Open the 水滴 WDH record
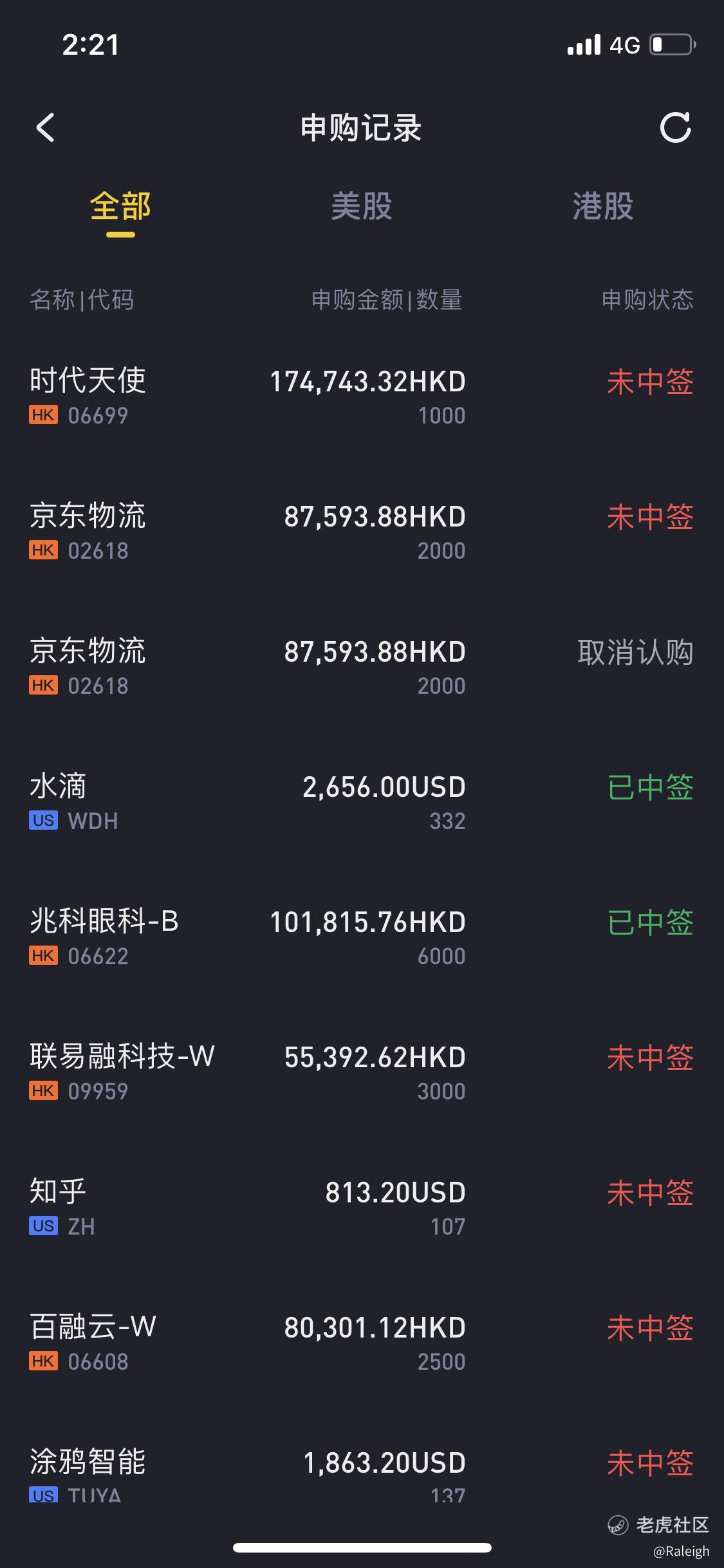724x1568 pixels. [362, 802]
